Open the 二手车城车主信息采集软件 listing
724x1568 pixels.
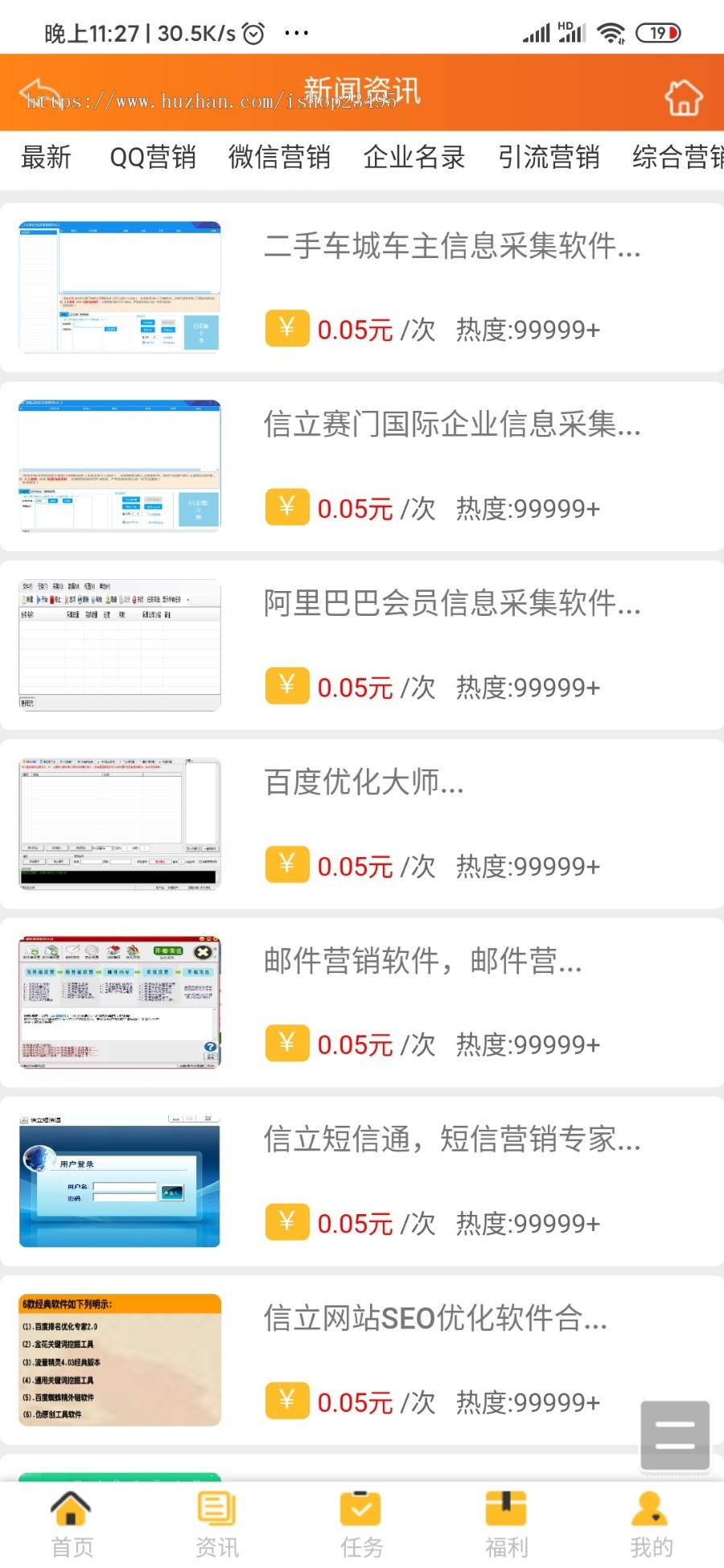point(453,249)
